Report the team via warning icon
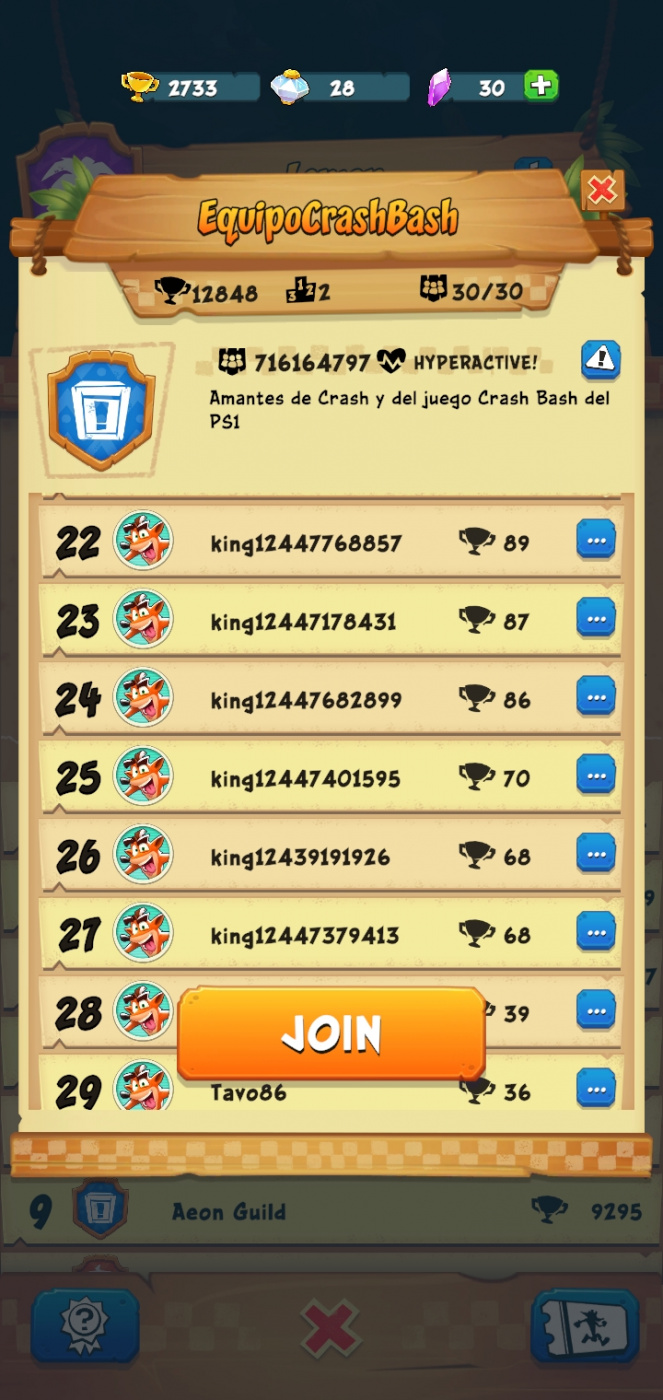 pos(601,360)
